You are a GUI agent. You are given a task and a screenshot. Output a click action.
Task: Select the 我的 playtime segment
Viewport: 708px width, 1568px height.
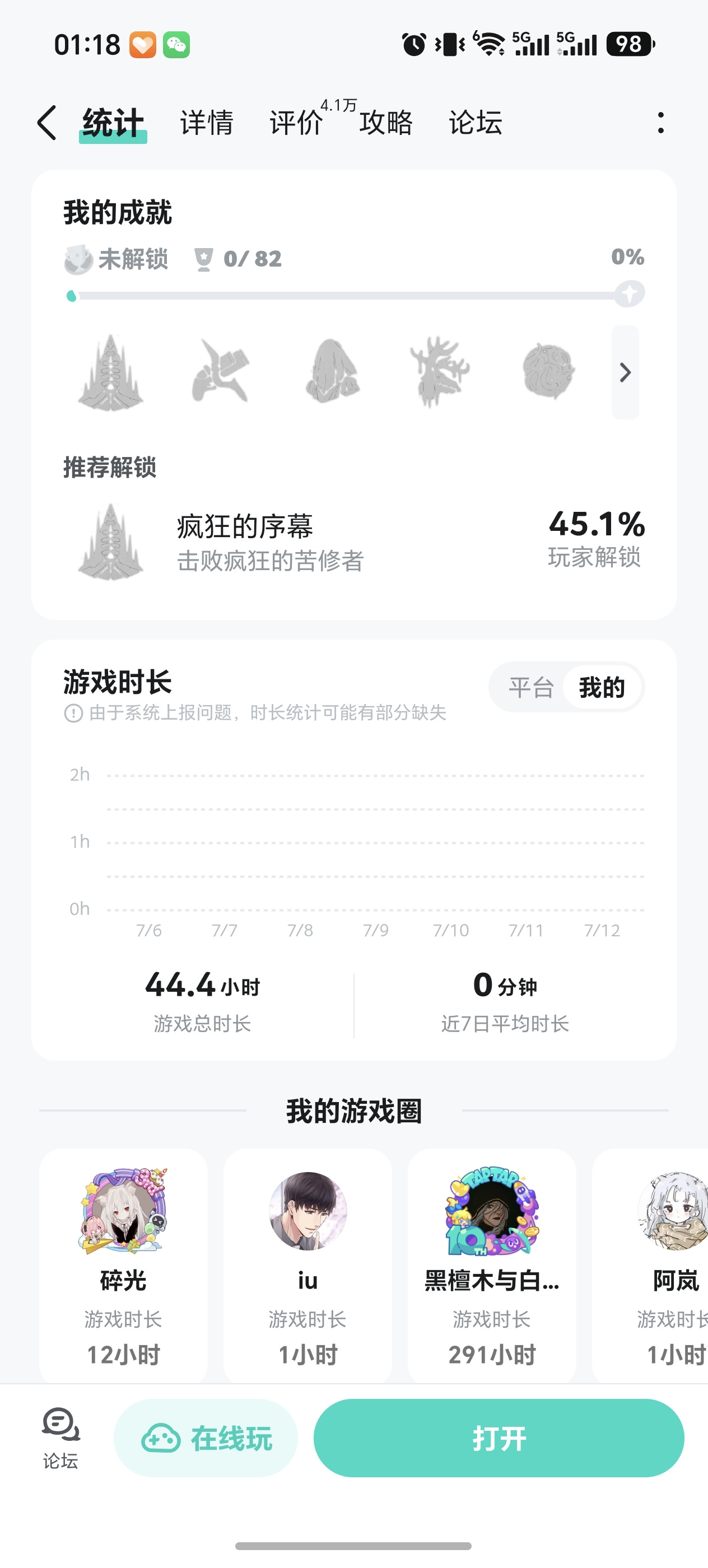click(x=602, y=687)
